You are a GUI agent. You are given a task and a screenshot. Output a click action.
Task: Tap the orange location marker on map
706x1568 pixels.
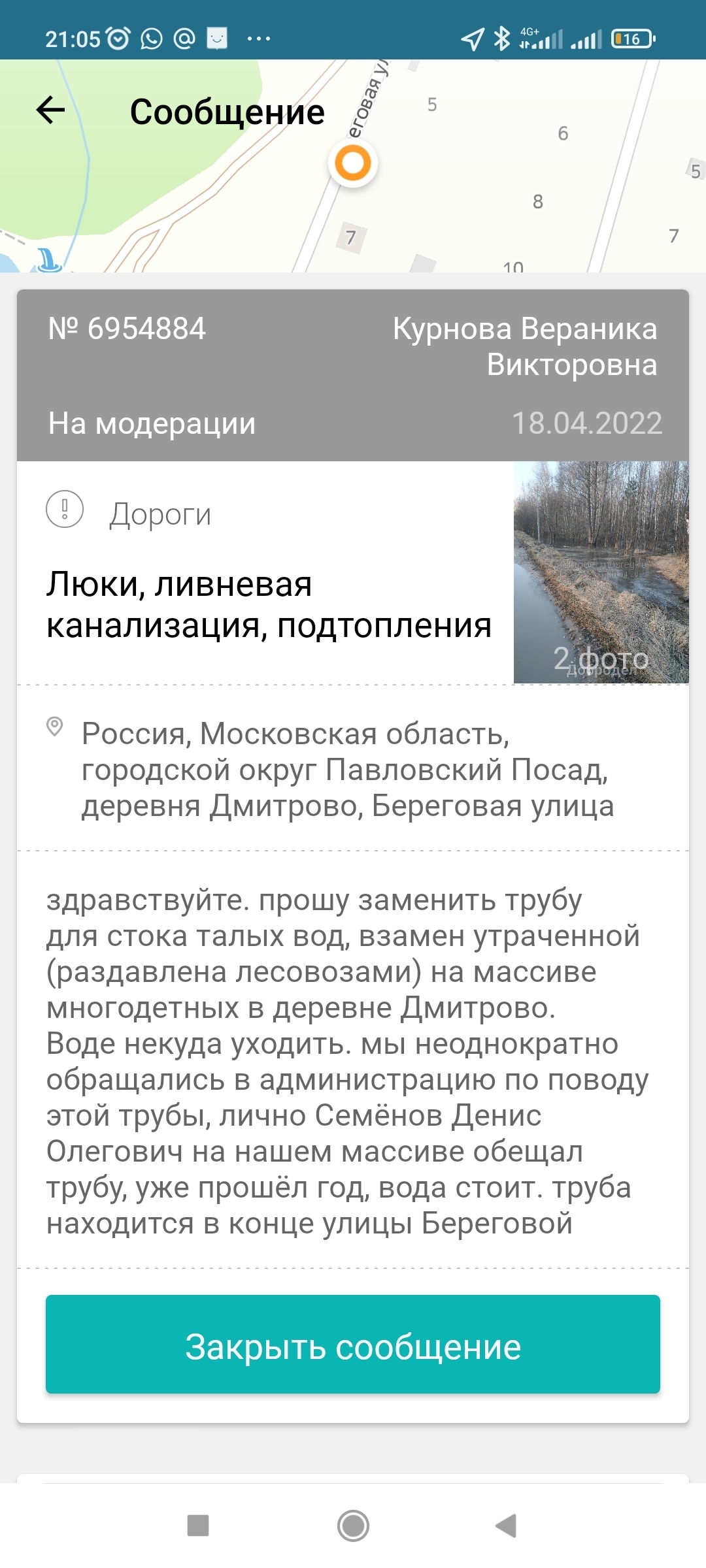[x=353, y=163]
